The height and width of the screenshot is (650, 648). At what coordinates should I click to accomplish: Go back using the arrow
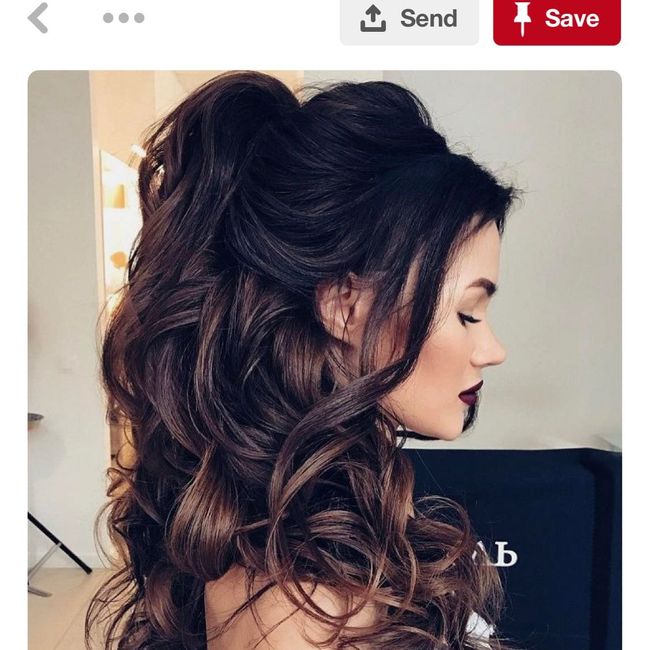38,18
